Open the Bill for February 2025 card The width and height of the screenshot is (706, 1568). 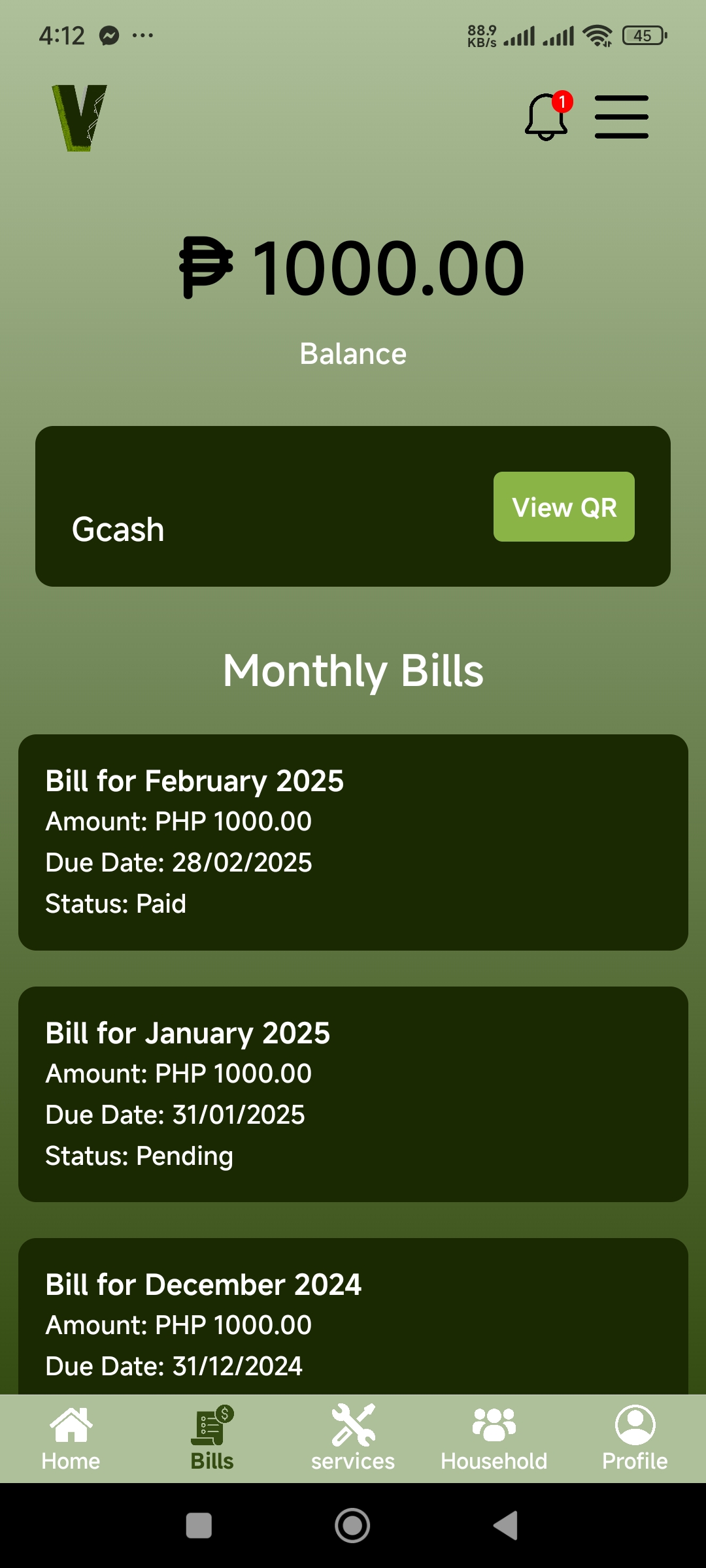[353, 841]
